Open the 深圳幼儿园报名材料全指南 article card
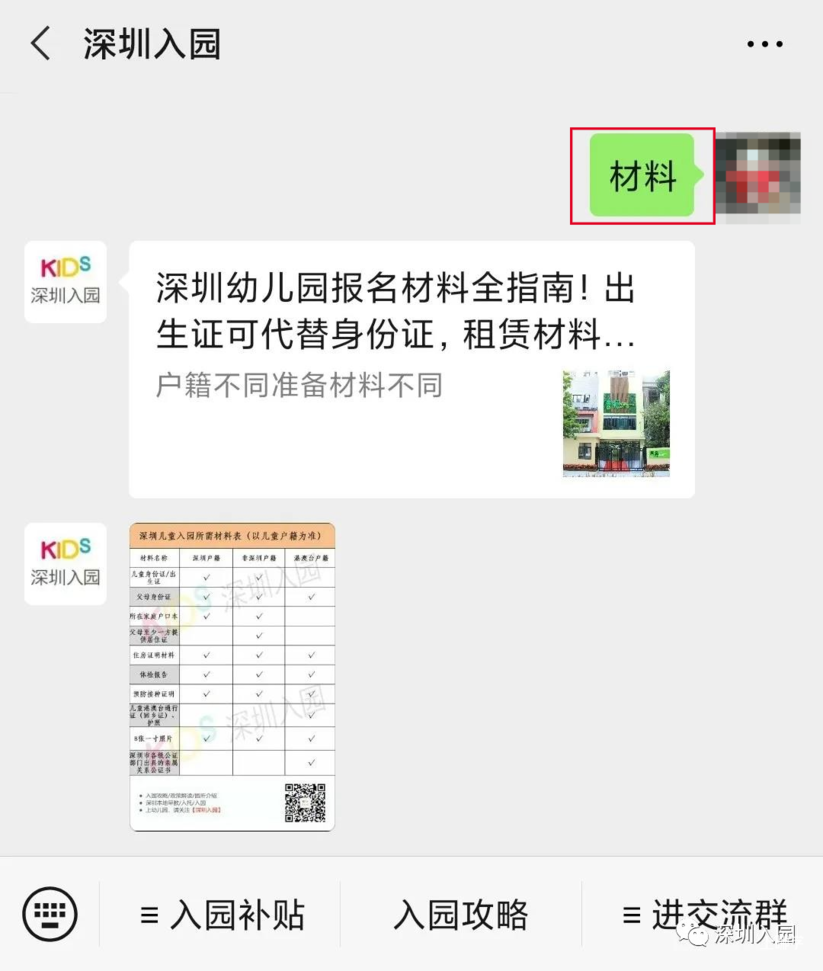823x971 pixels. [x=411, y=368]
